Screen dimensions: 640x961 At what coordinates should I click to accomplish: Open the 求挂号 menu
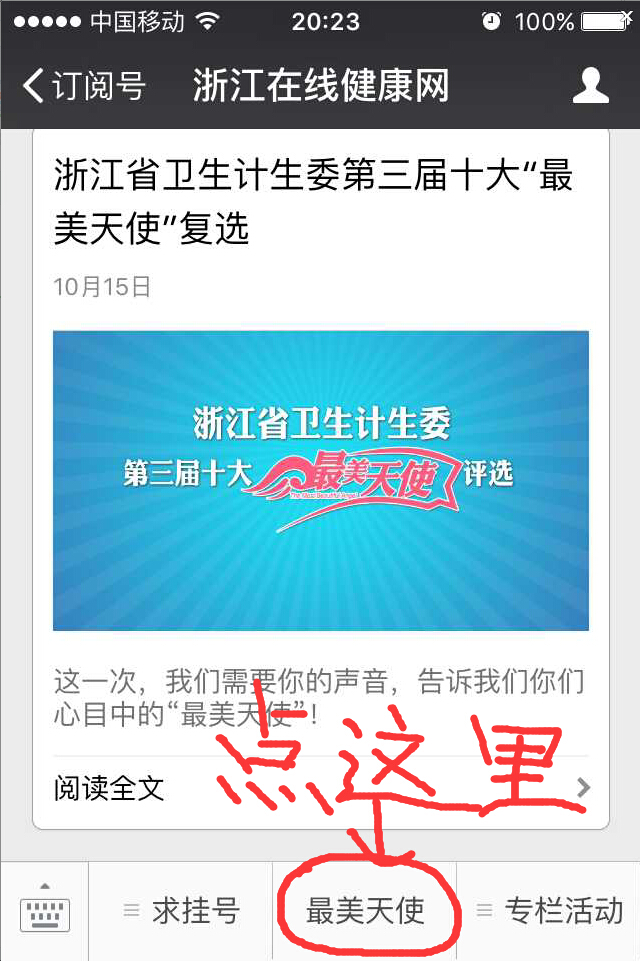(x=181, y=911)
